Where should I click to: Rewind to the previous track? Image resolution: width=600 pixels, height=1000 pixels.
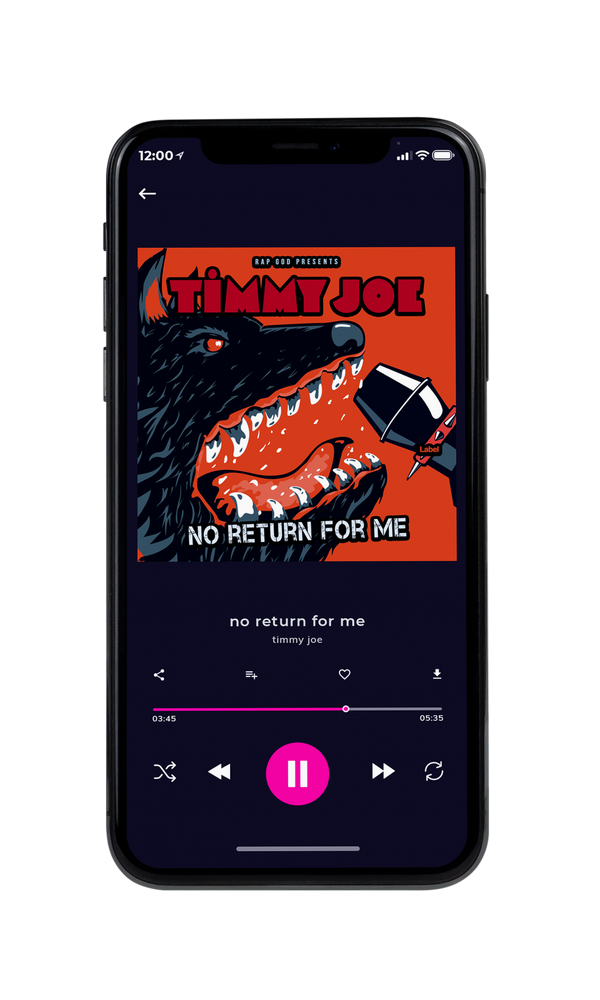[x=219, y=772]
